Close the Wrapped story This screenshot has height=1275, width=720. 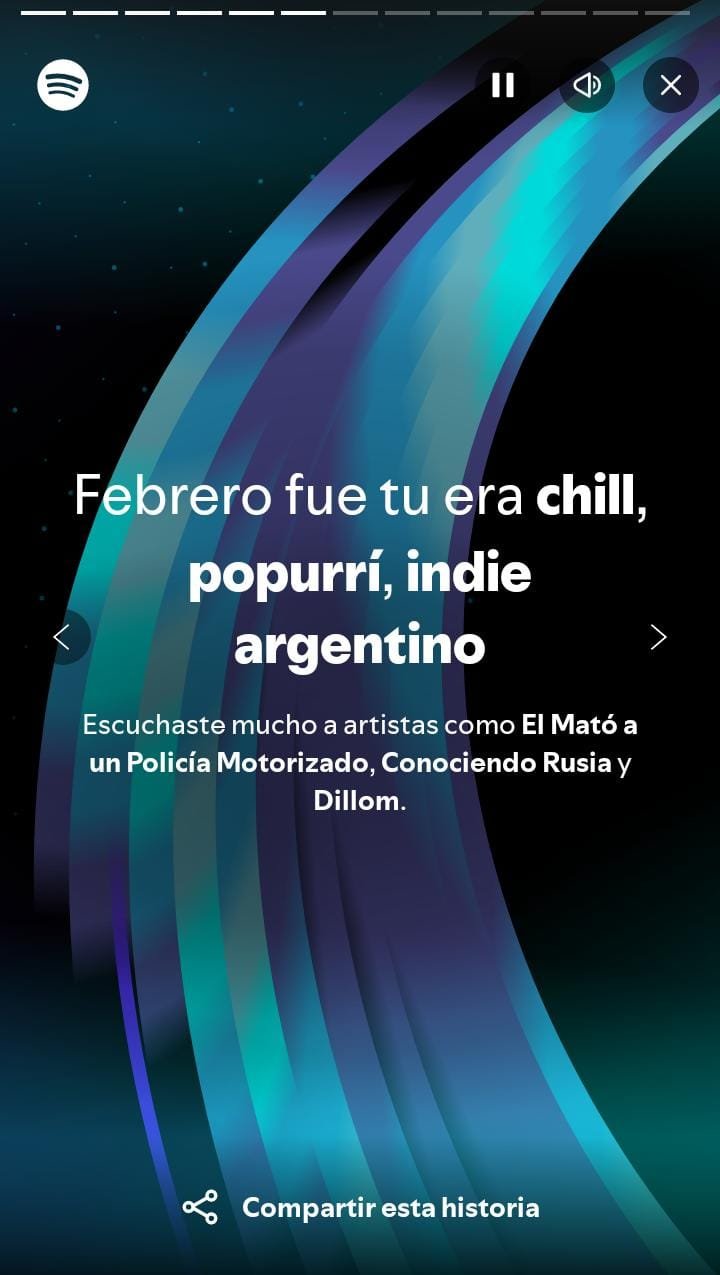671,85
